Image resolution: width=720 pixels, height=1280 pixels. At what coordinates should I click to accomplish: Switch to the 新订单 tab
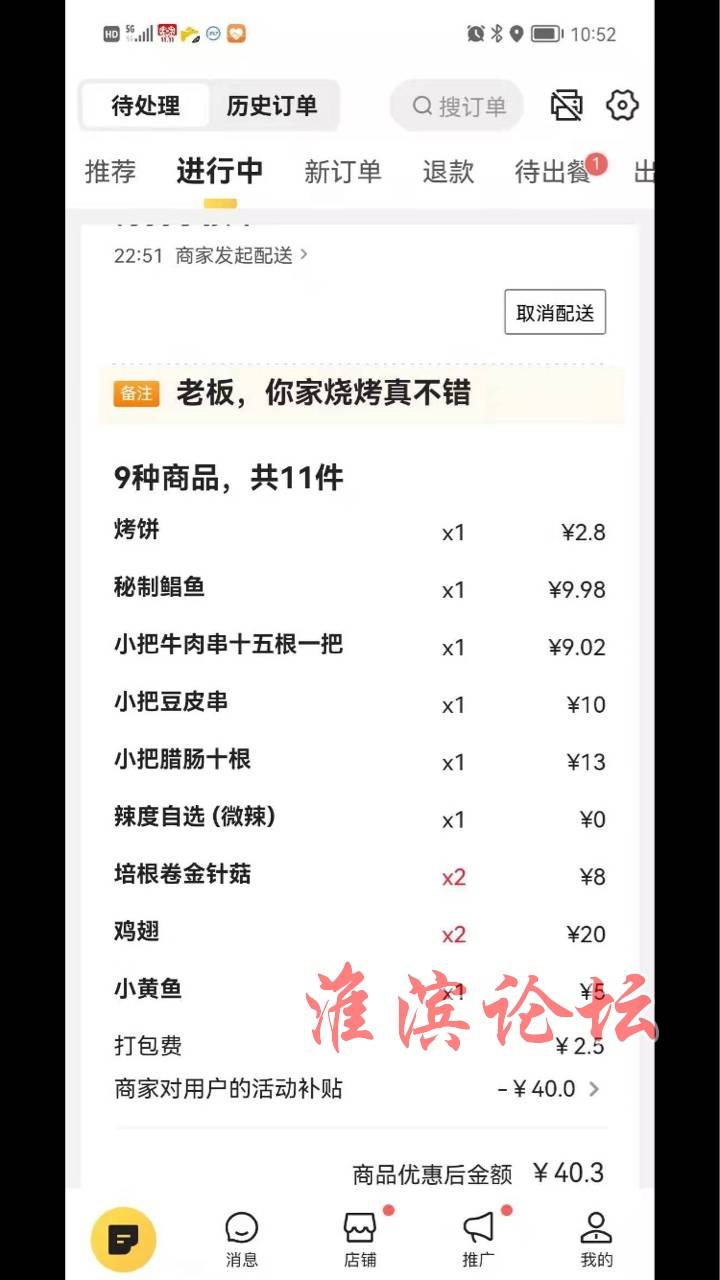coord(343,171)
